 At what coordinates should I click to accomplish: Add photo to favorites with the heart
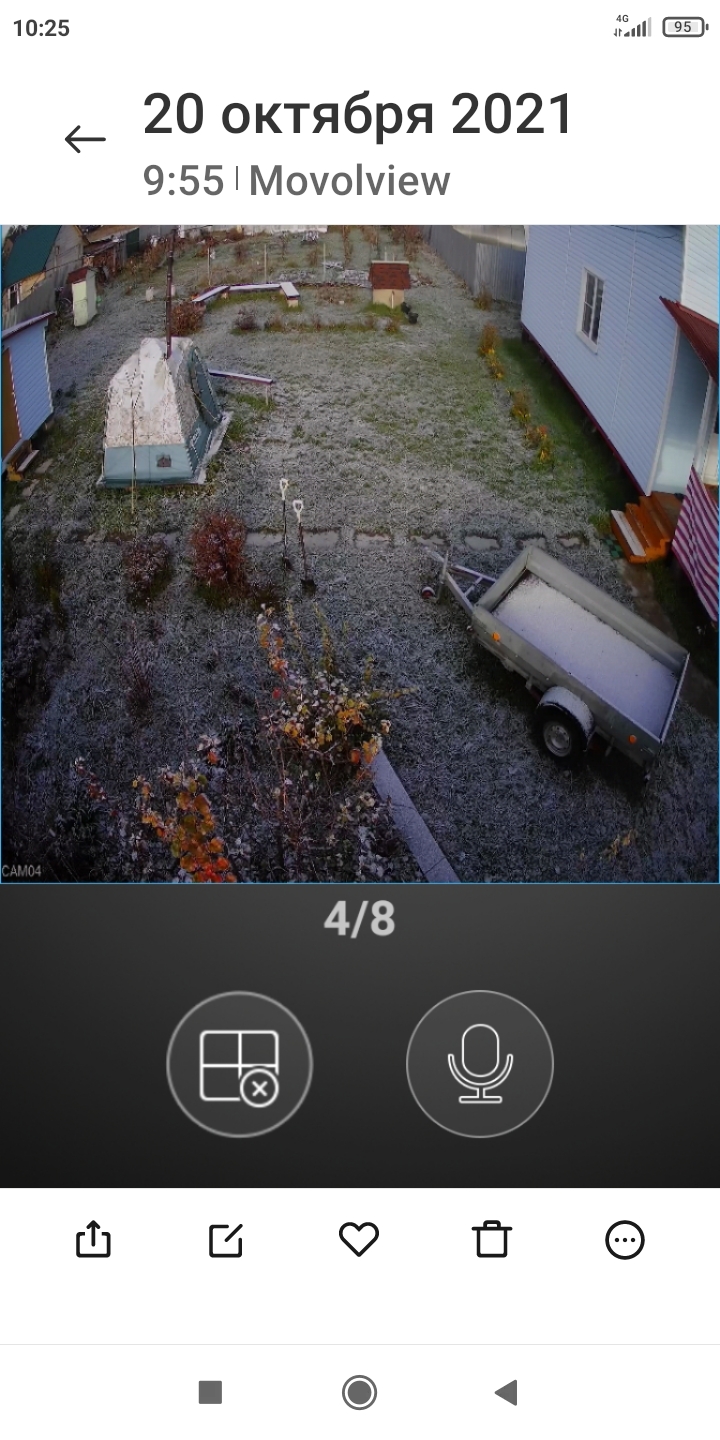359,1240
